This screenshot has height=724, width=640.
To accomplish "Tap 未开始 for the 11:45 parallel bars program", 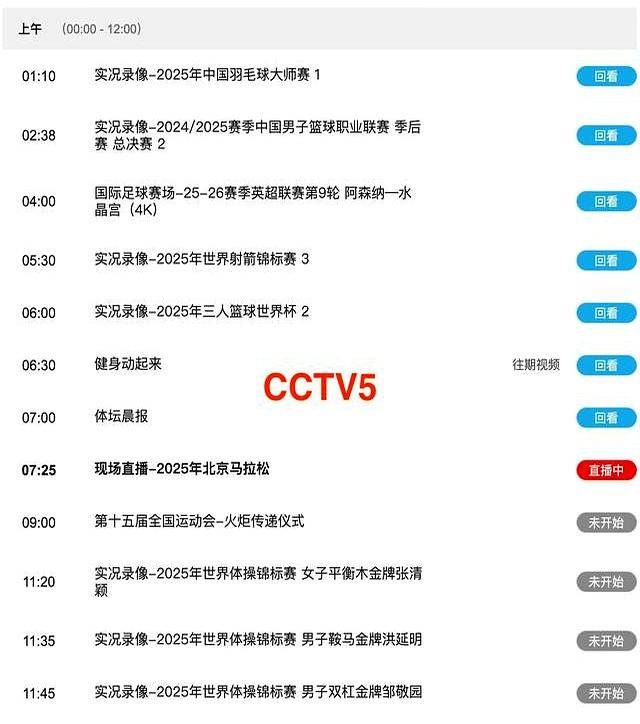I will click(x=606, y=693).
